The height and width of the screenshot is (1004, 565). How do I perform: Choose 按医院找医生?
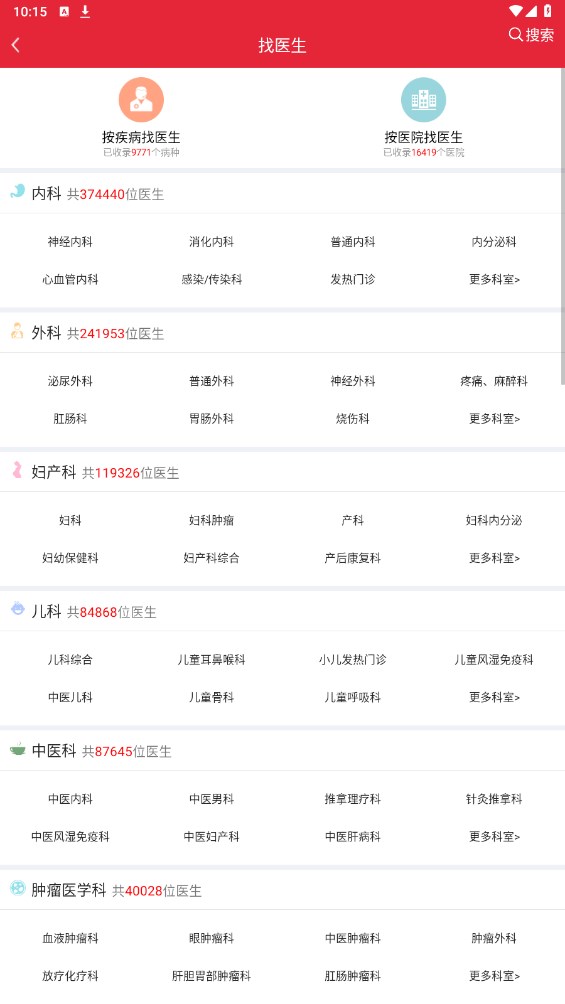[x=423, y=118]
